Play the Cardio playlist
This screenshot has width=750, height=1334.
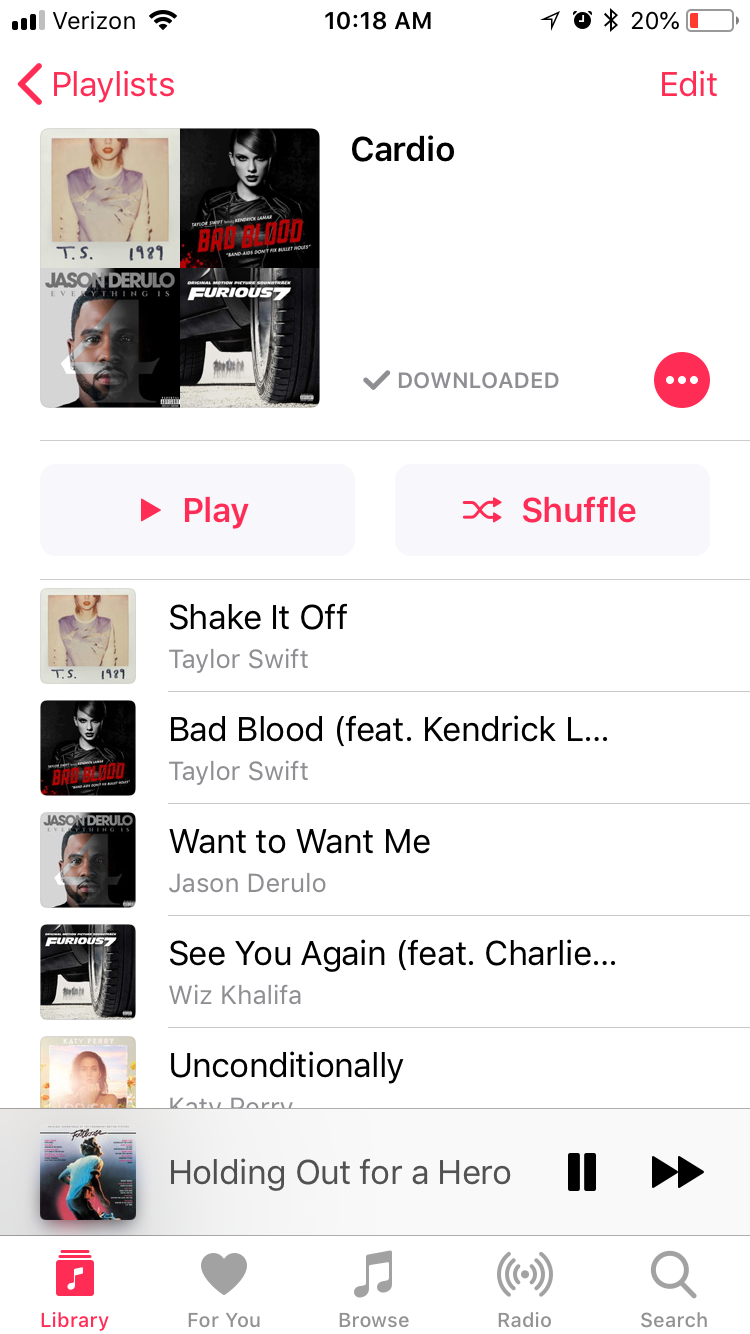click(197, 510)
